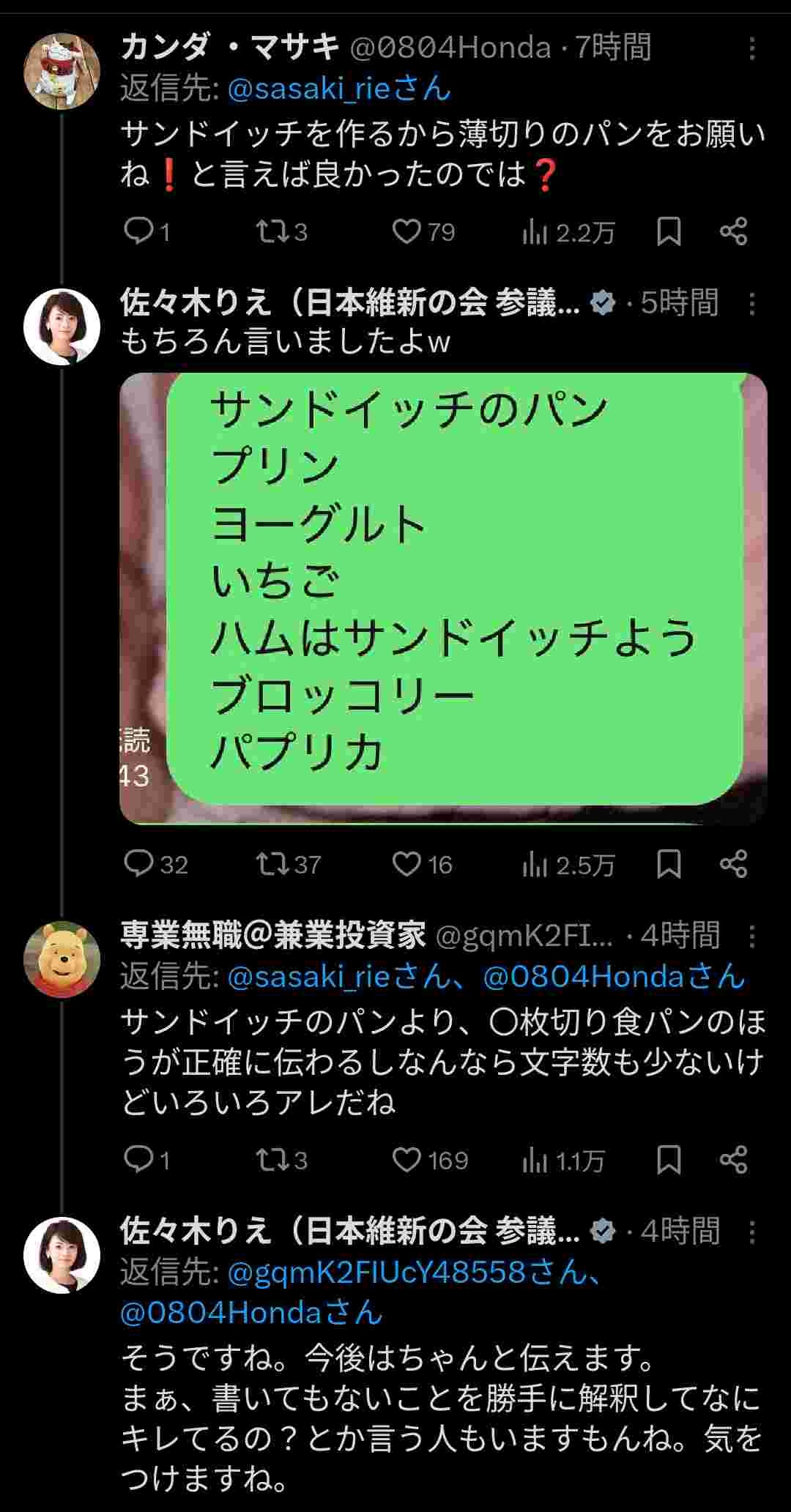The width and height of the screenshot is (791, 1512).
Task: Open 専業無職@兼業投資家's Pooh profile avatar
Action: [x=62, y=959]
